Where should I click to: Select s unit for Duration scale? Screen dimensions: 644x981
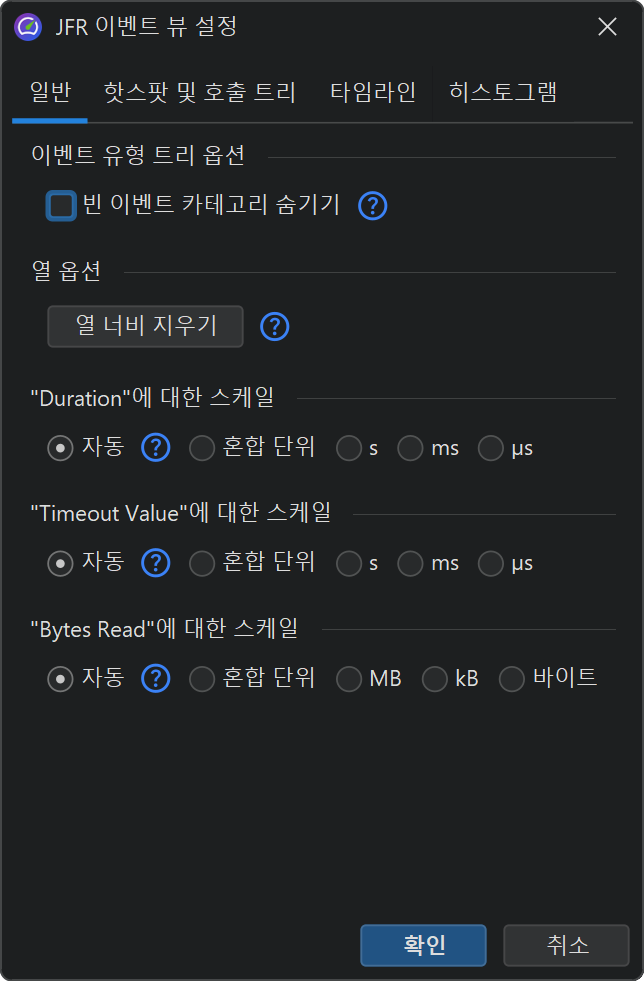click(x=349, y=448)
